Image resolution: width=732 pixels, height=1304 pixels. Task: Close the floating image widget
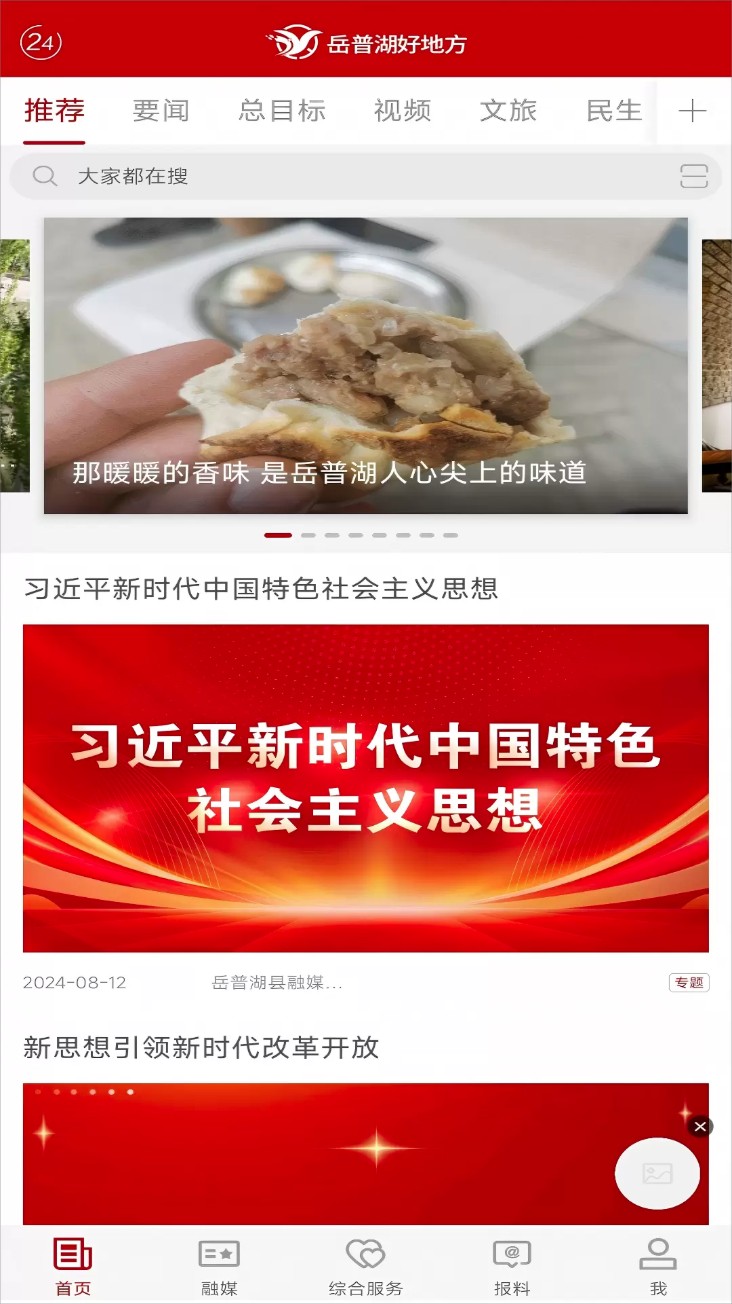(700, 1126)
